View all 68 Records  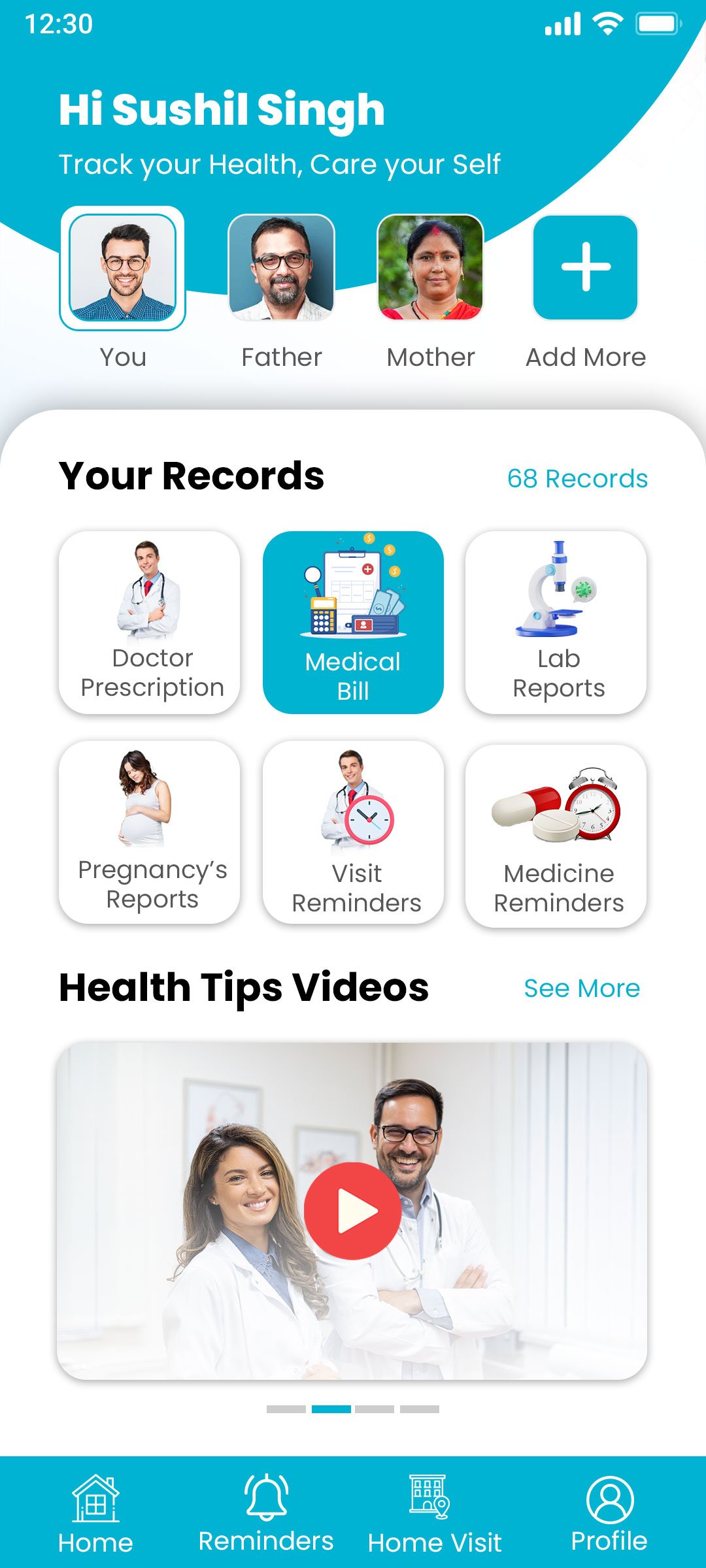click(577, 479)
